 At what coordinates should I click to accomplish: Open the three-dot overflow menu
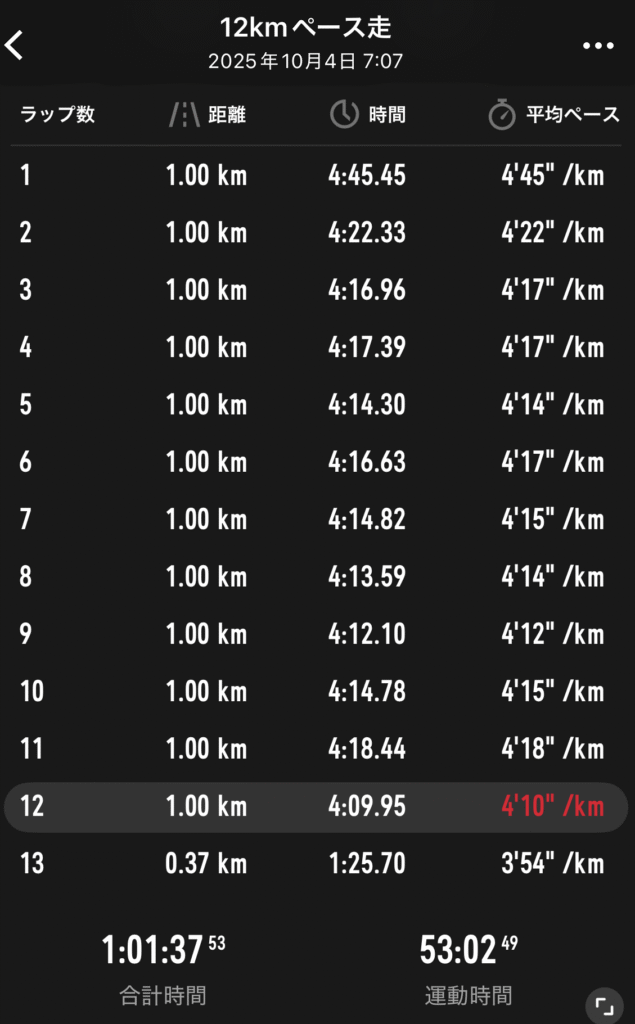tap(598, 46)
